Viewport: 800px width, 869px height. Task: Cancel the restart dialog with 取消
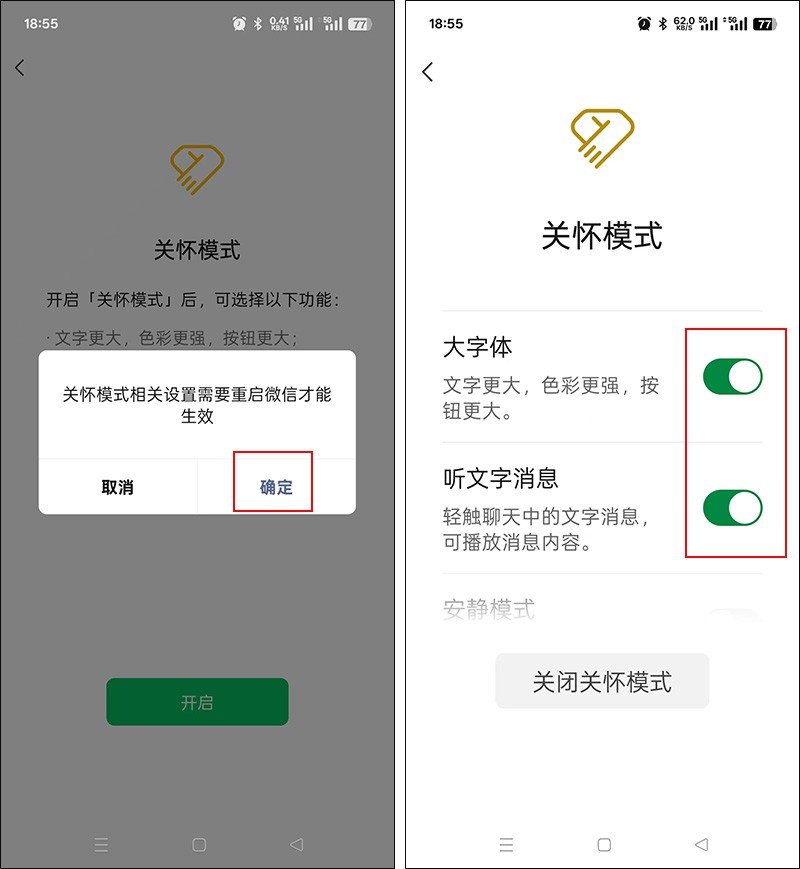pos(117,487)
